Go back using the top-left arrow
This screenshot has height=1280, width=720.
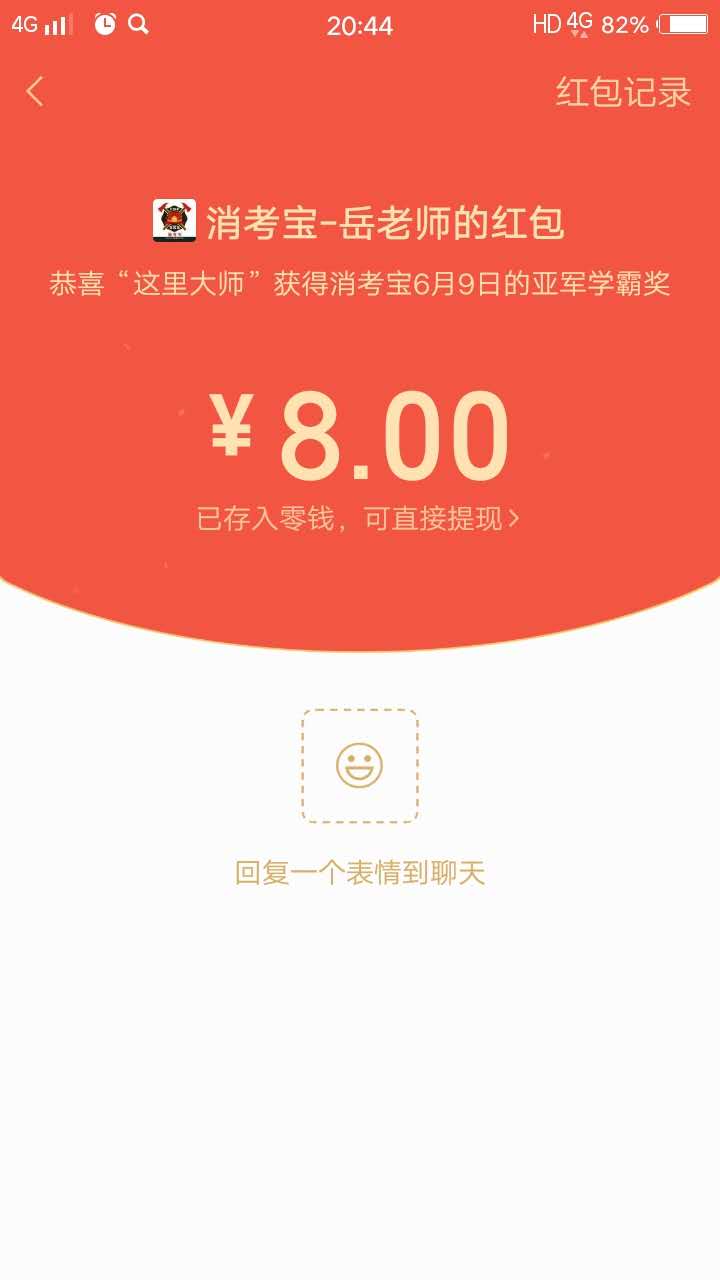click(35, 92)
